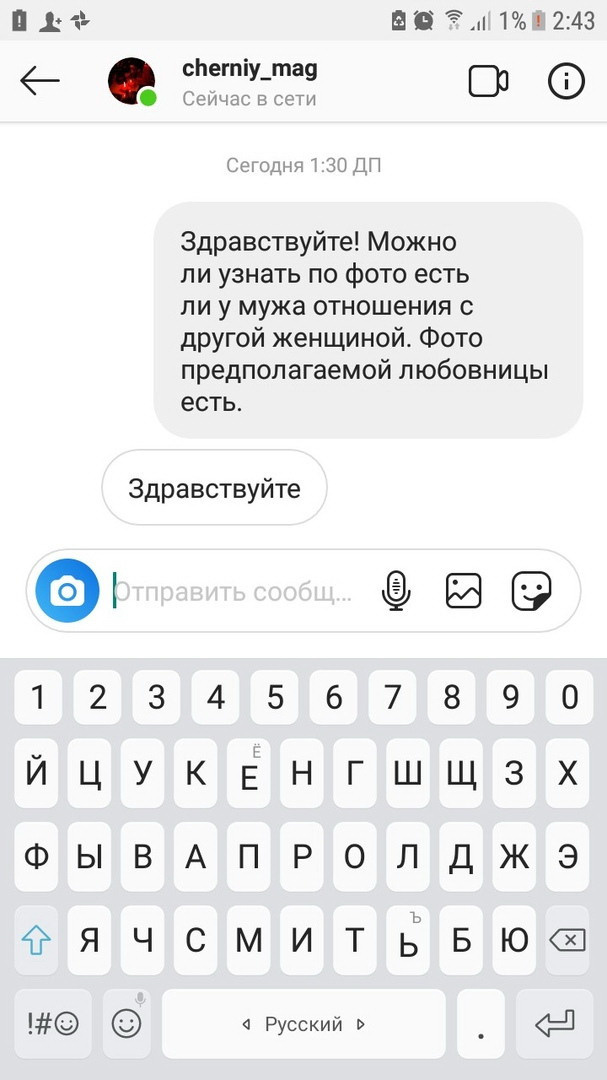The image size is (607, 1080).
Task: Send the suggested reply Здравствуйте
Action: pos(214,488)
